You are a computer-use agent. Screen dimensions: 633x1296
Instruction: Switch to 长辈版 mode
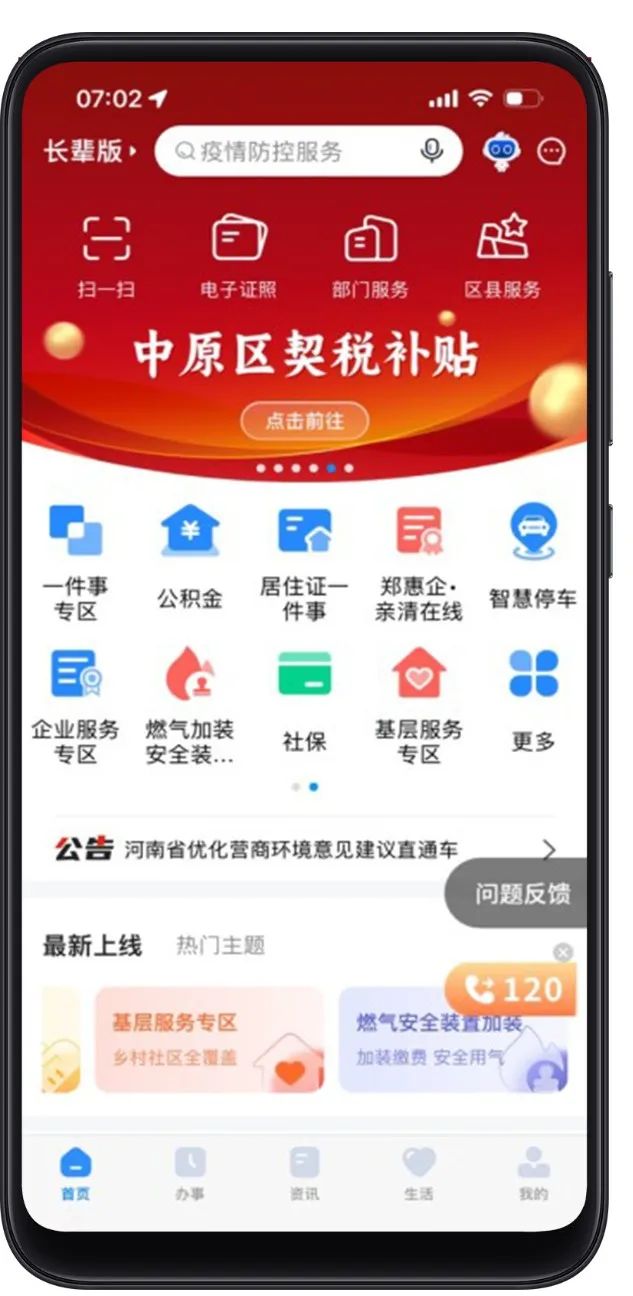pyautogui.click(x=89, y=152)
